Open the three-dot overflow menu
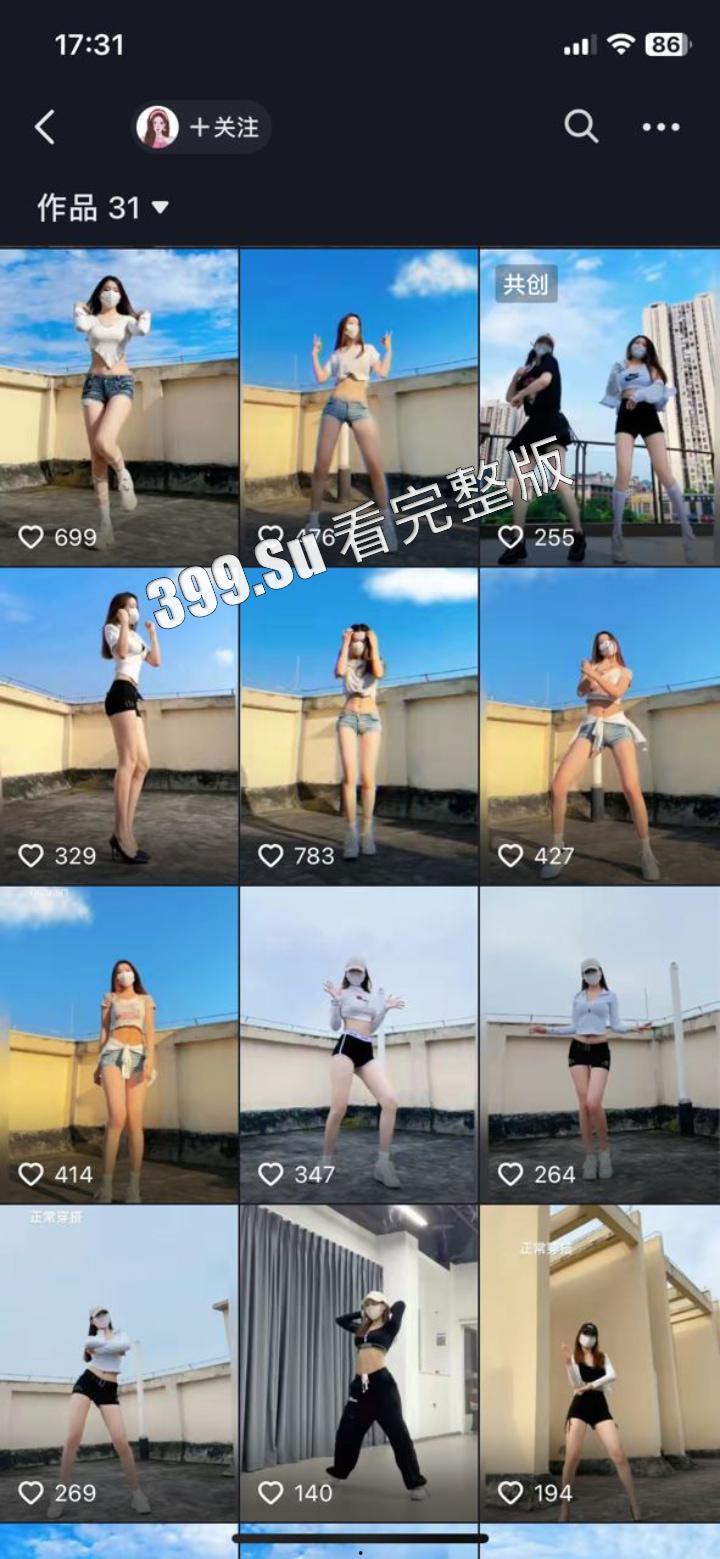This screenshot has width=720, height=1559. pyautogui.click(x=661, y=127)
